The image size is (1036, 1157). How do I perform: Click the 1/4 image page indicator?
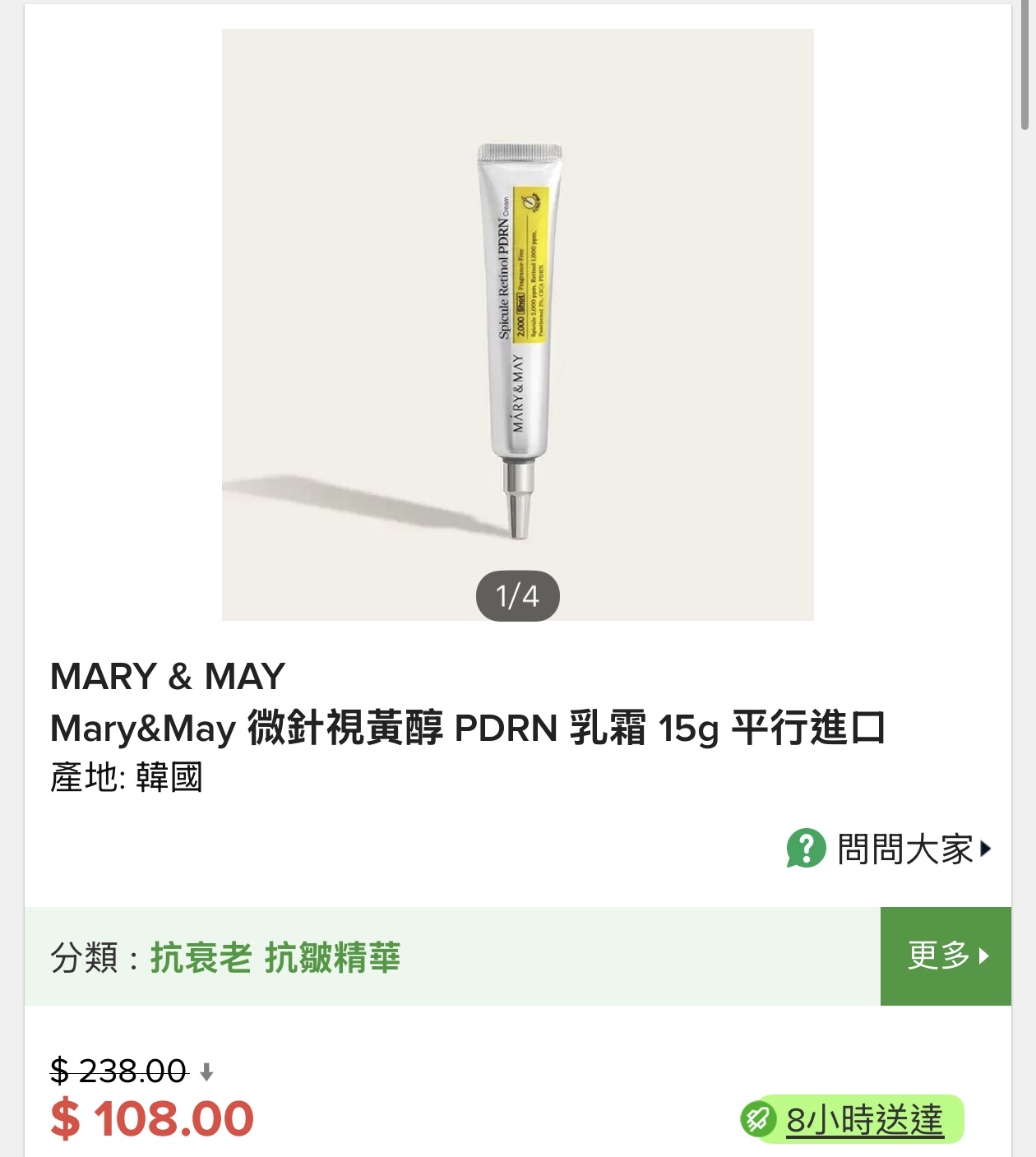pyautogui.click(x=517, y=595)
